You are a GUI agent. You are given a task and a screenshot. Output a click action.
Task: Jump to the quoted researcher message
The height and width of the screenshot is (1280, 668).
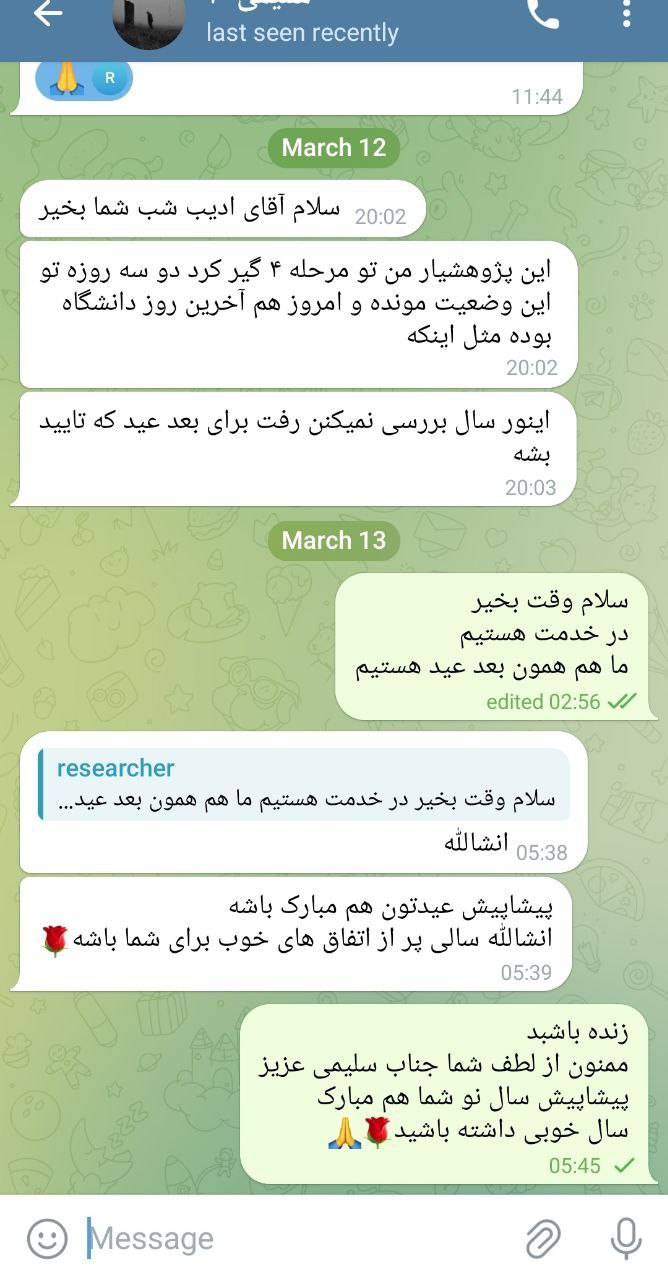point(304,784)
